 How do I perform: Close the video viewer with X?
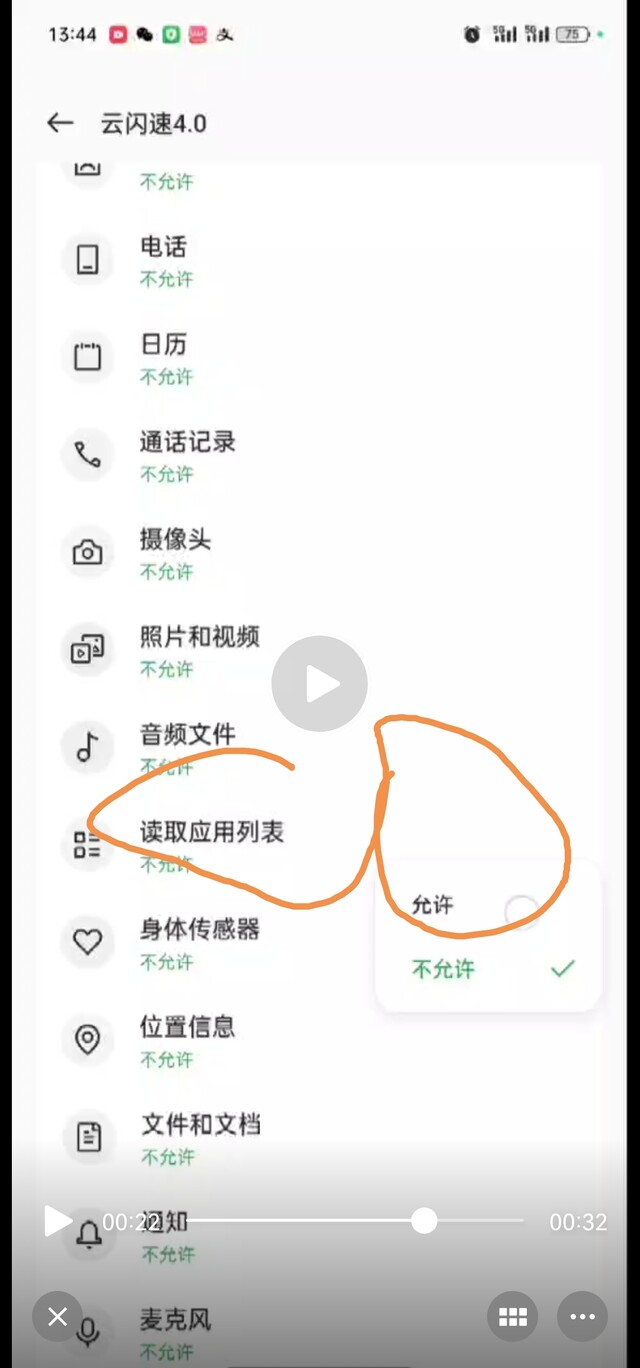click(57, 1317)
